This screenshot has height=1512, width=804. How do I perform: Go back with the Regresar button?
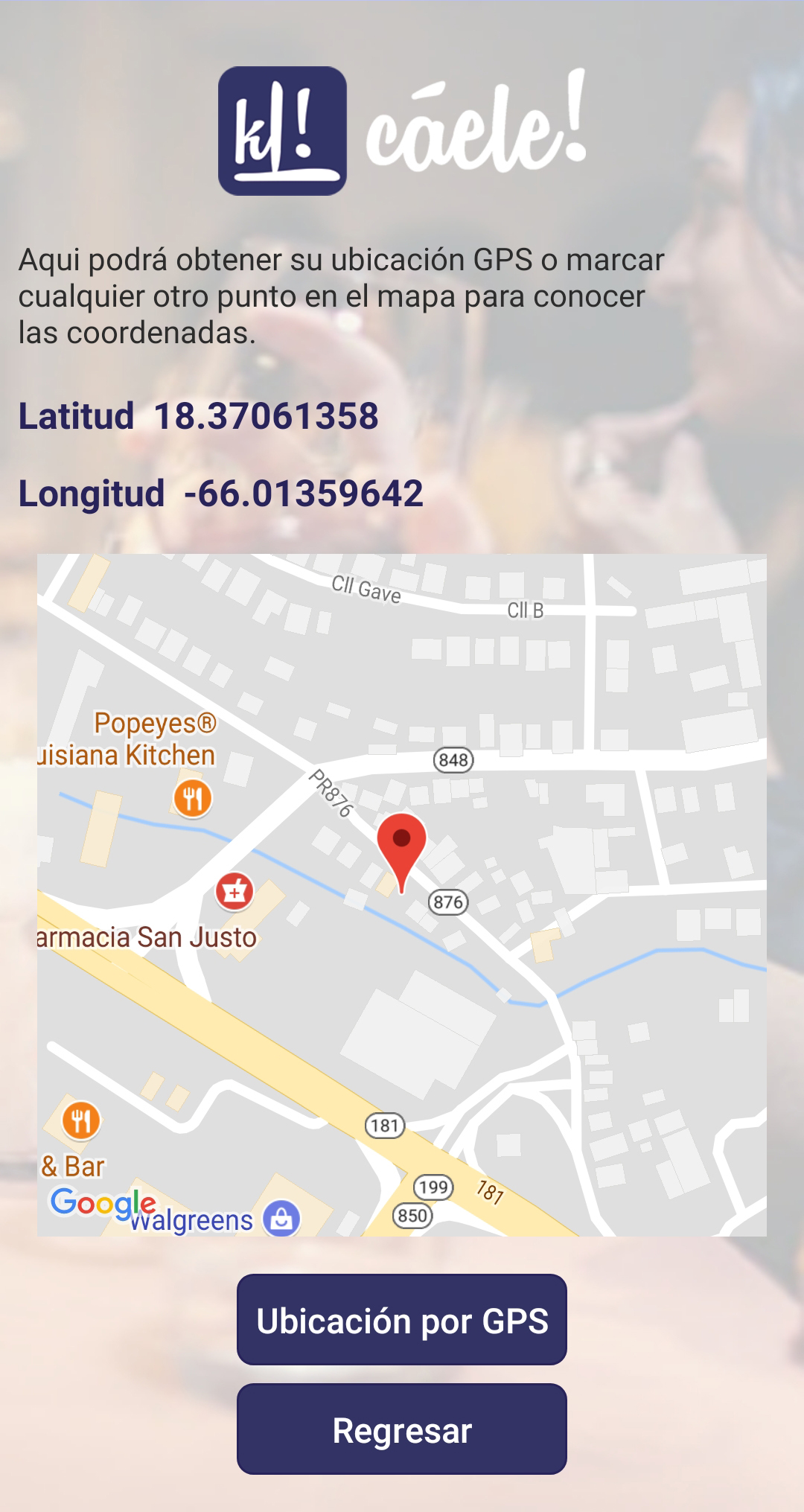coord(402,1429)
